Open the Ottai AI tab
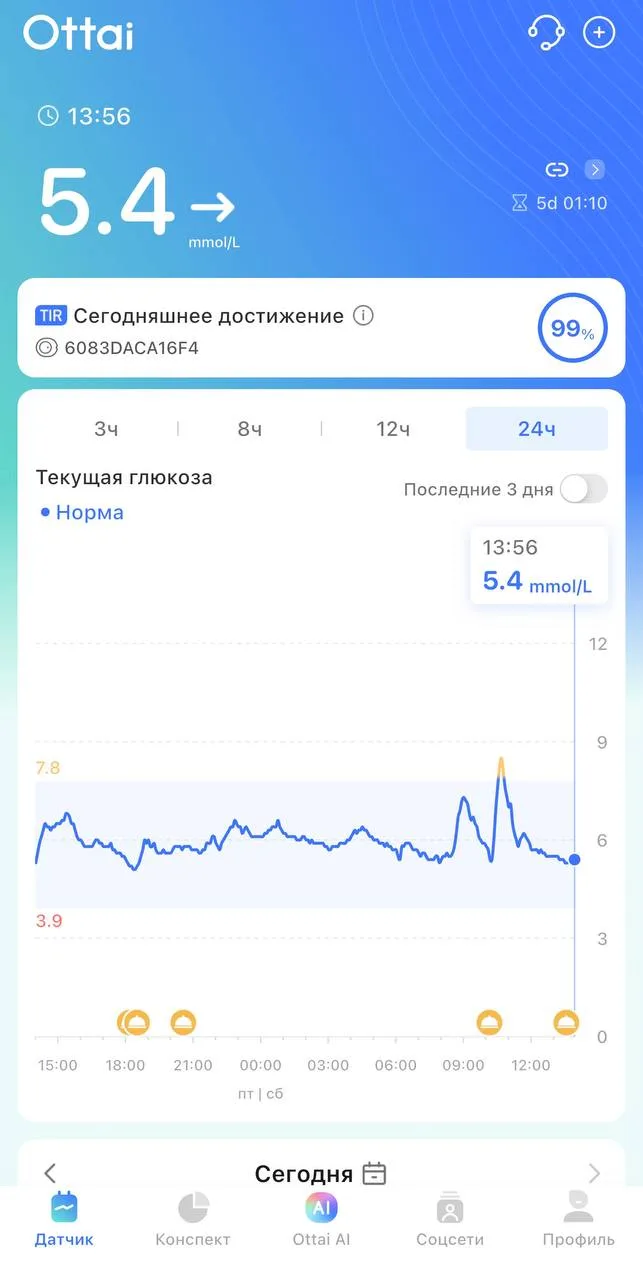Viewport: 643px width, 1280px height. [x=321, y=1220]
